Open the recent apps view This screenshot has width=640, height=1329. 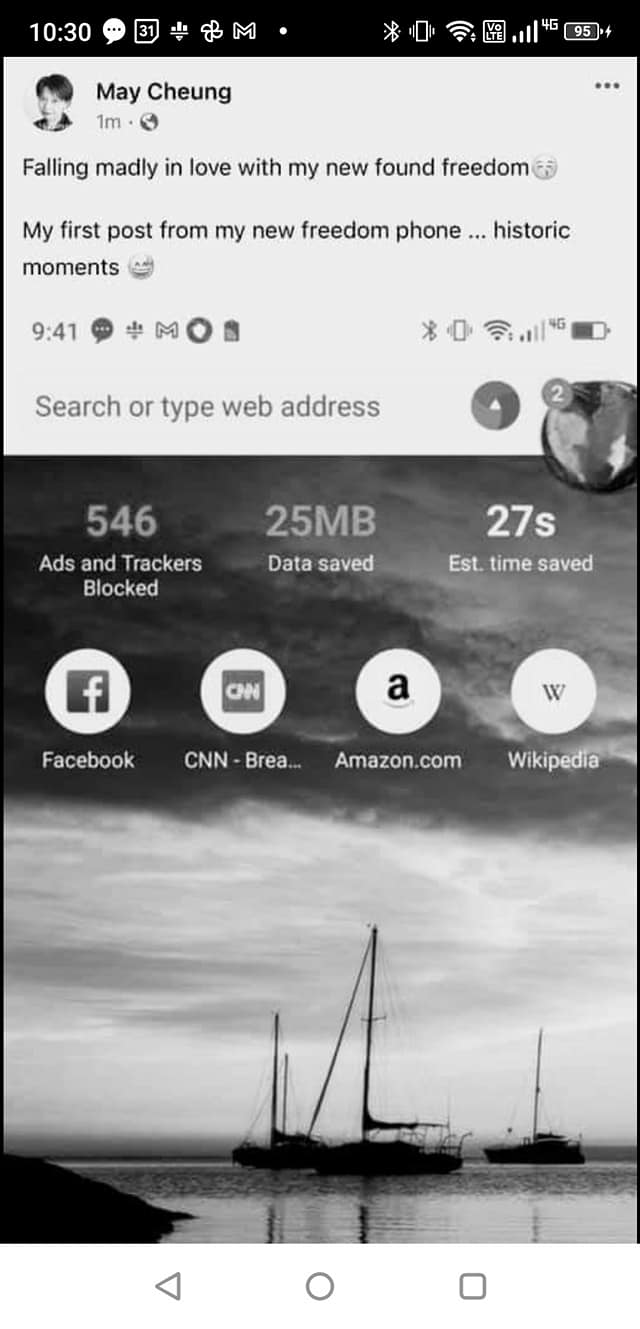[x=472, y=1286]
